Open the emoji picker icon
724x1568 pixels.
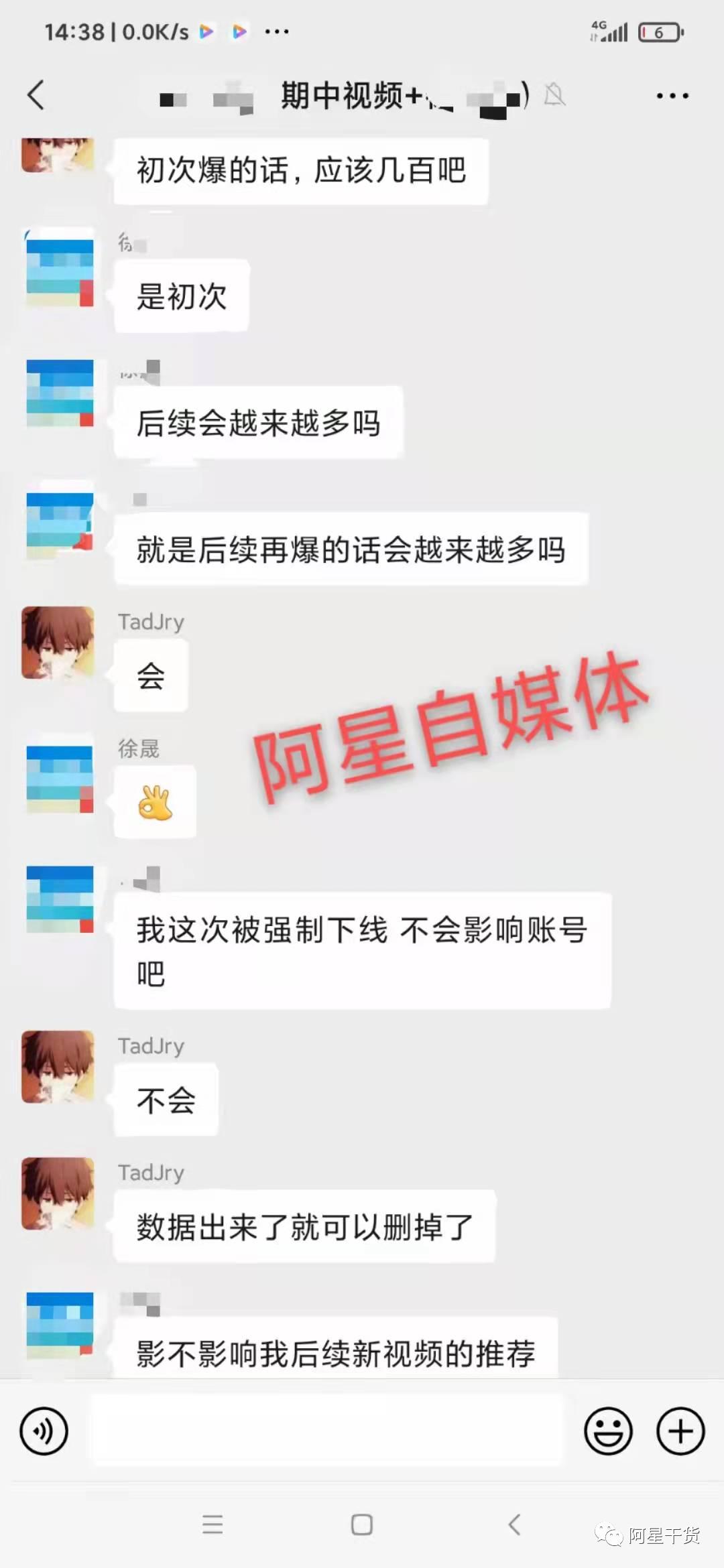pos(609,1431)
